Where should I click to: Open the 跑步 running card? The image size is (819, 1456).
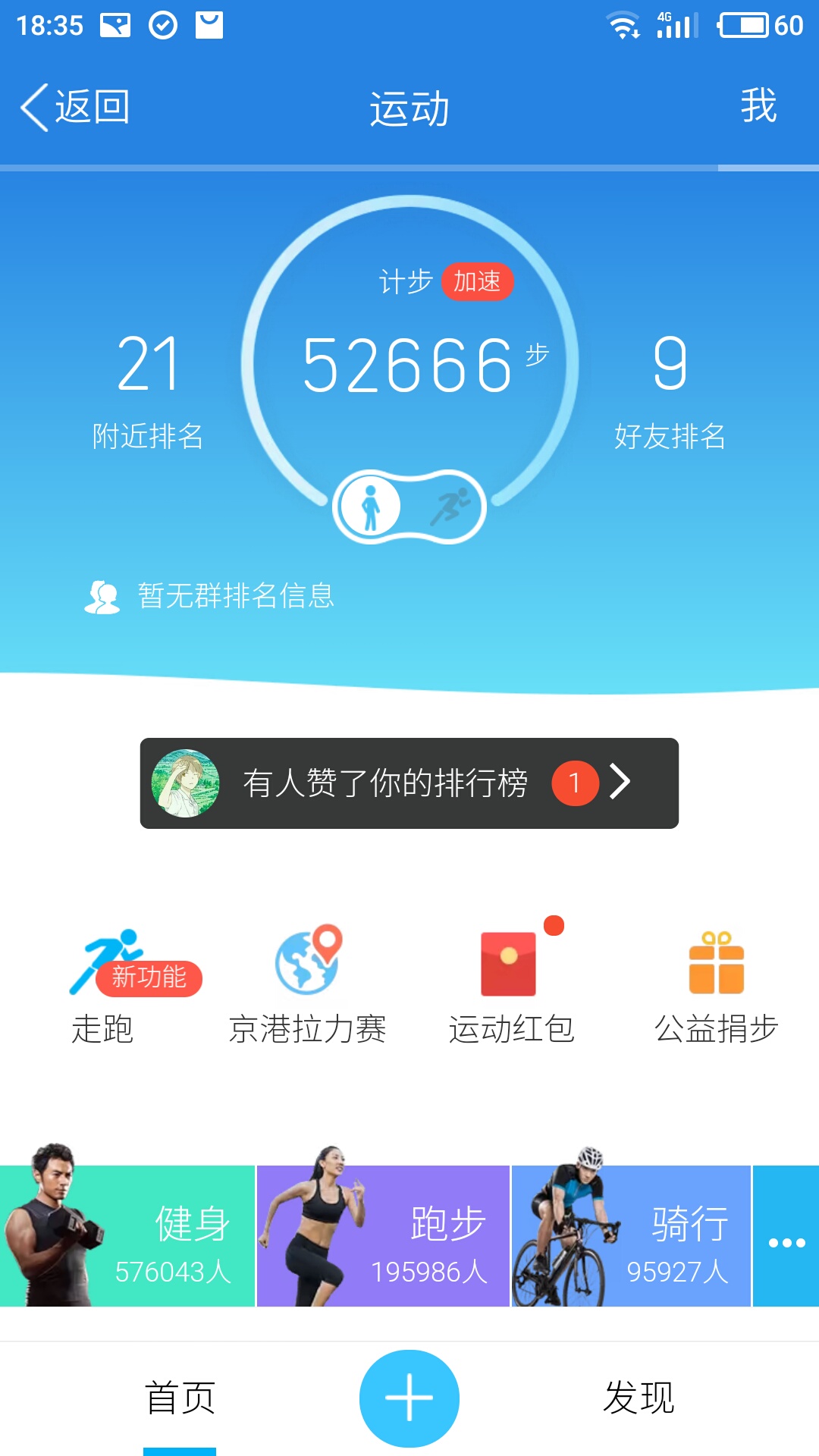tap(383, 1236)
